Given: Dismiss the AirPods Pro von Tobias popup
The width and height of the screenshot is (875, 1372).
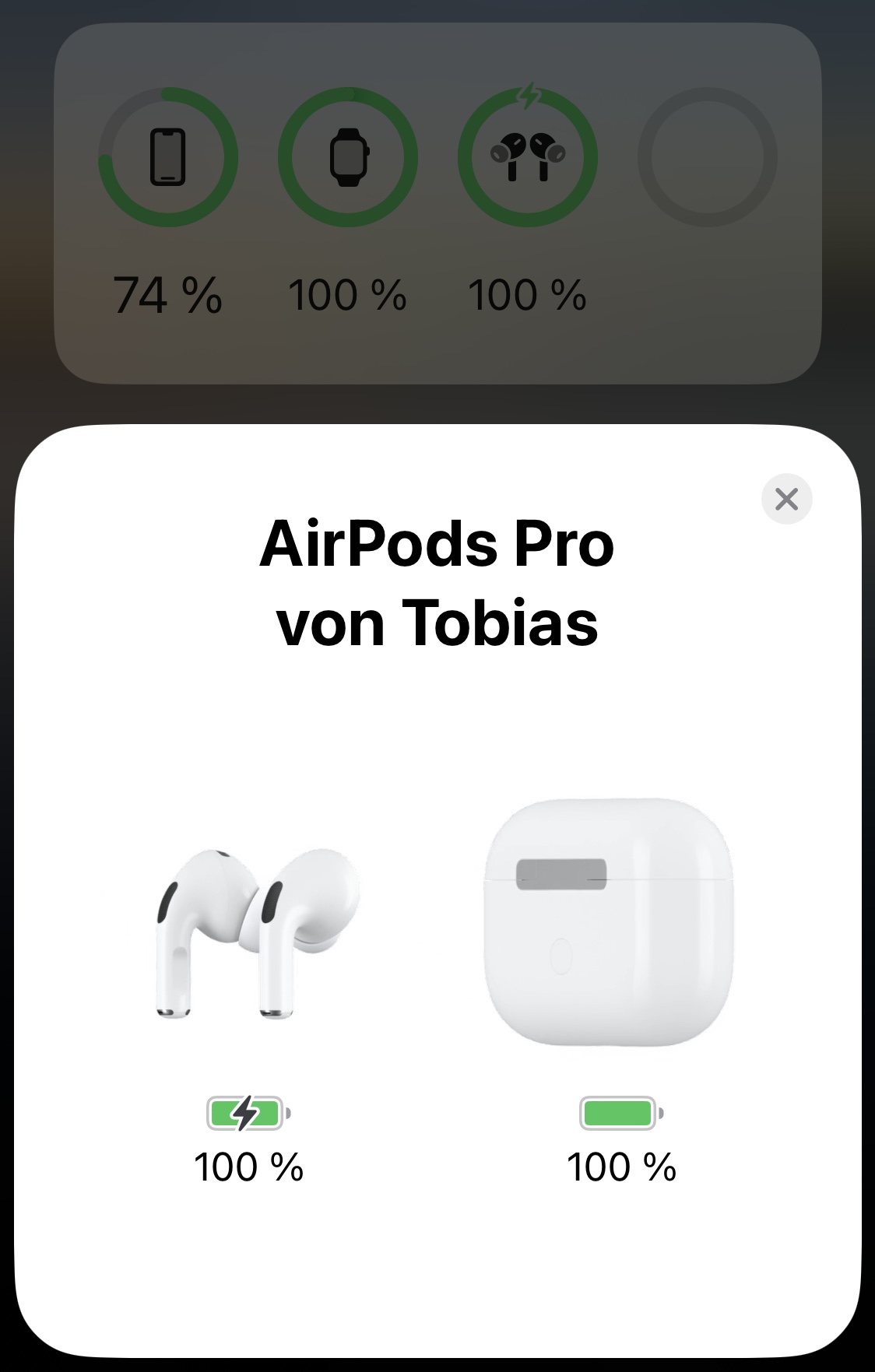Looking at the screenshot, I should pos(786,499).
